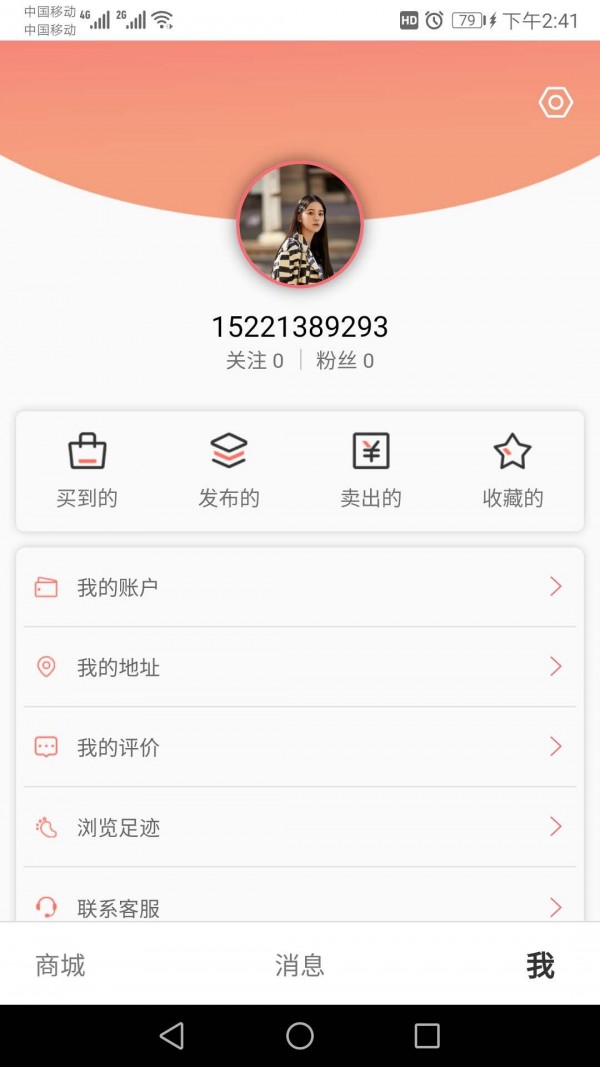The width and height of the screenshot is (600, 1067).
Task: Tap the profile avatar photo
Action: (300, 225)
